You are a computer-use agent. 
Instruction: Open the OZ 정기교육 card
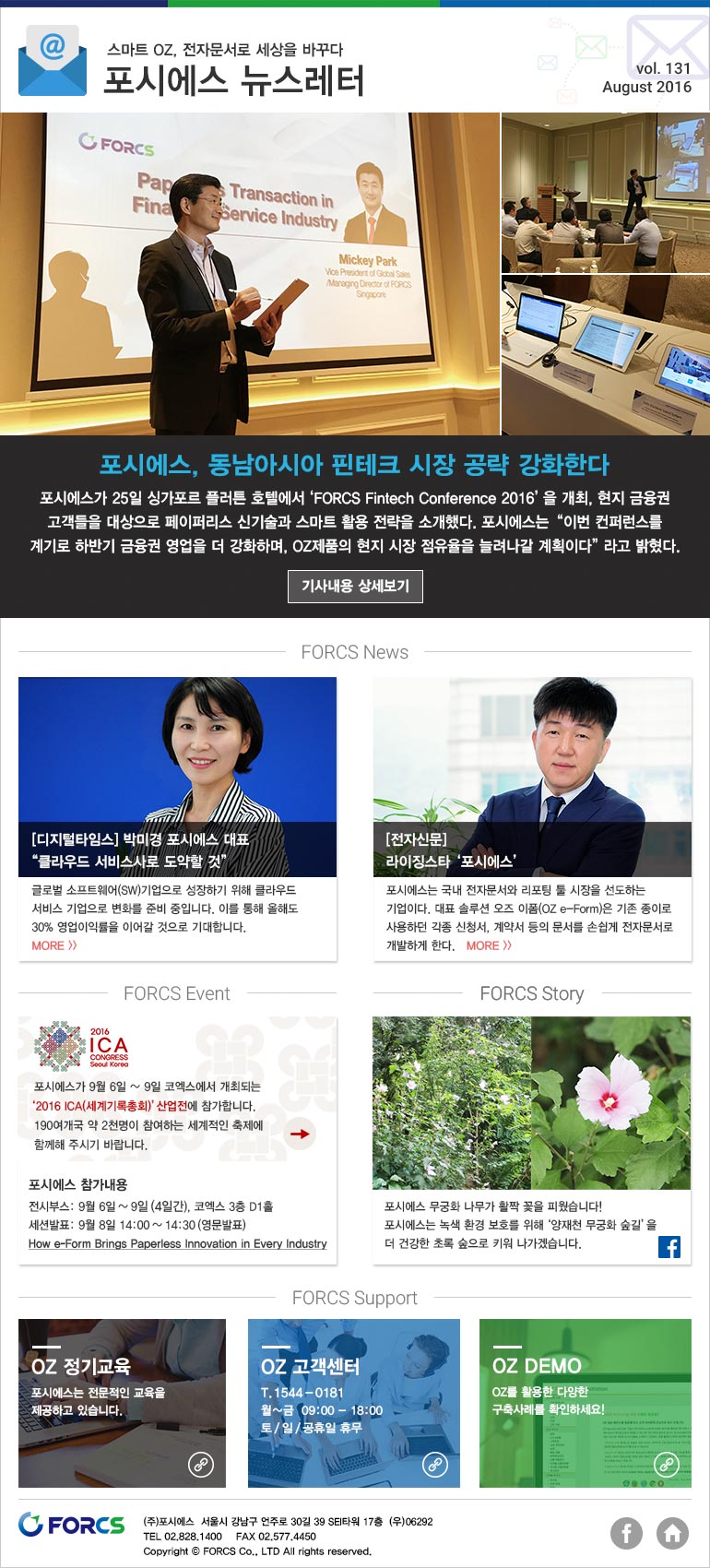coord(122,1403)
